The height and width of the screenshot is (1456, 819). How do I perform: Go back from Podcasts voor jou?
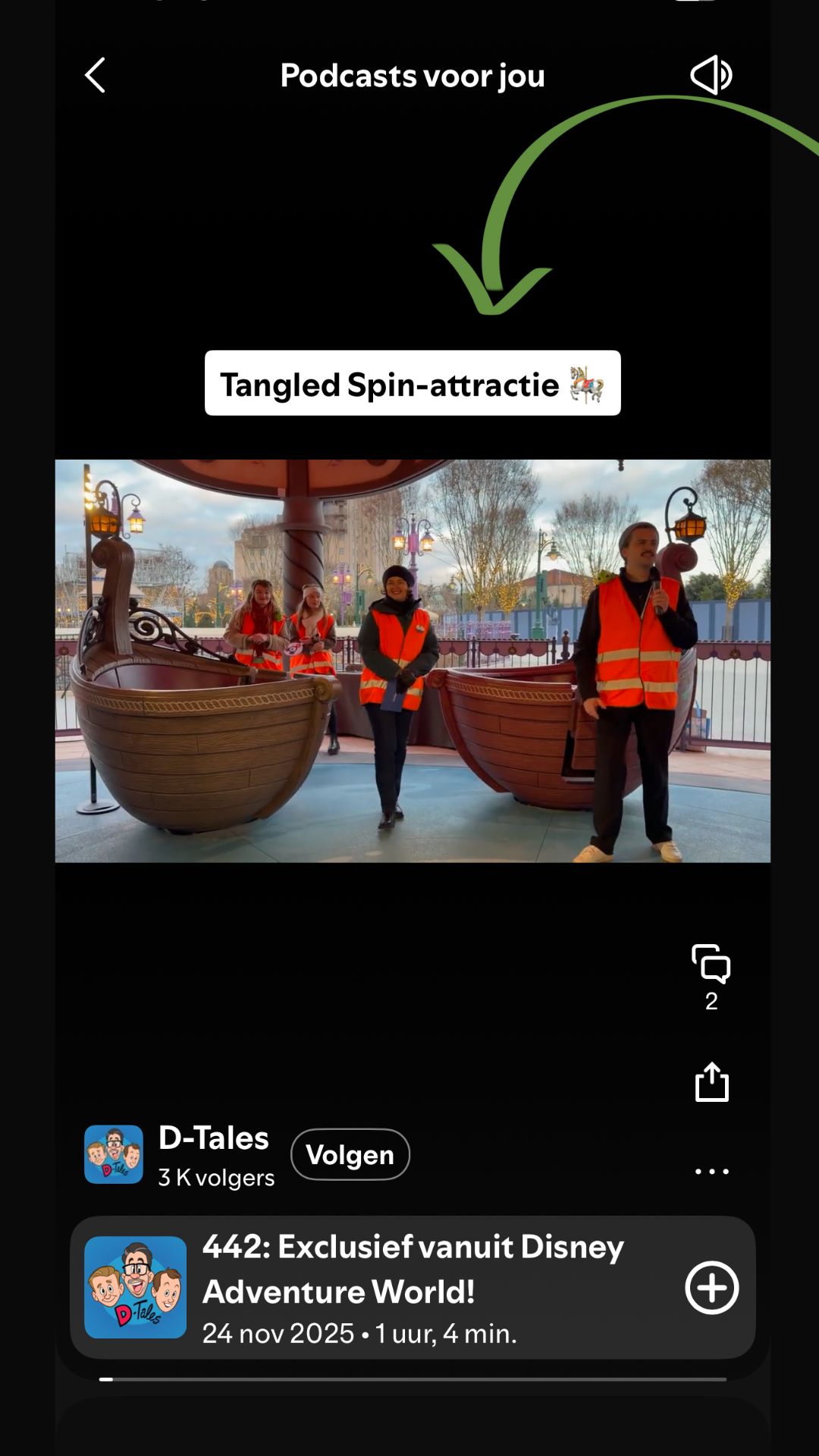(96, 76)
